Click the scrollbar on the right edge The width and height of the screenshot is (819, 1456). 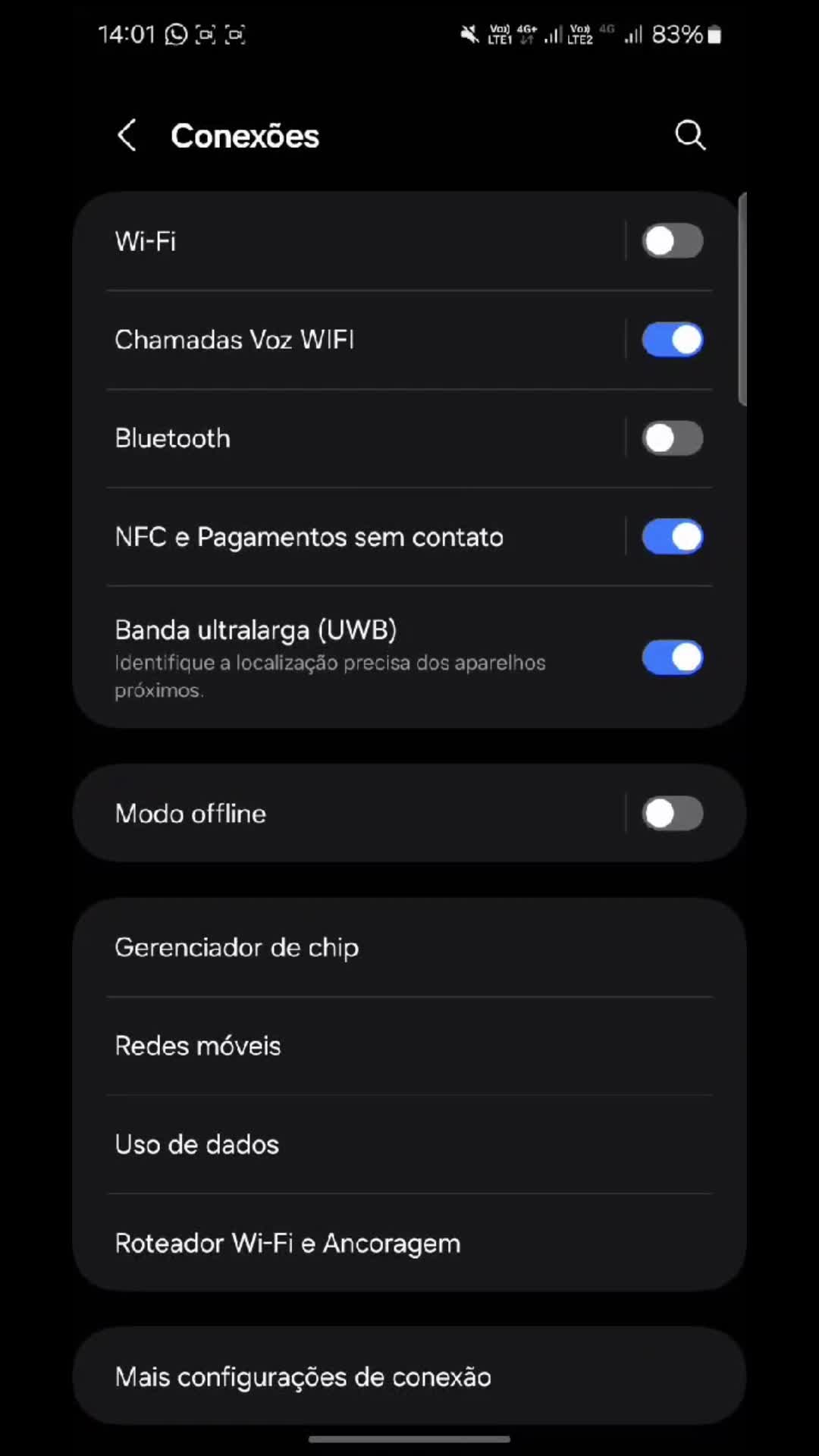(x=742, y=296)
